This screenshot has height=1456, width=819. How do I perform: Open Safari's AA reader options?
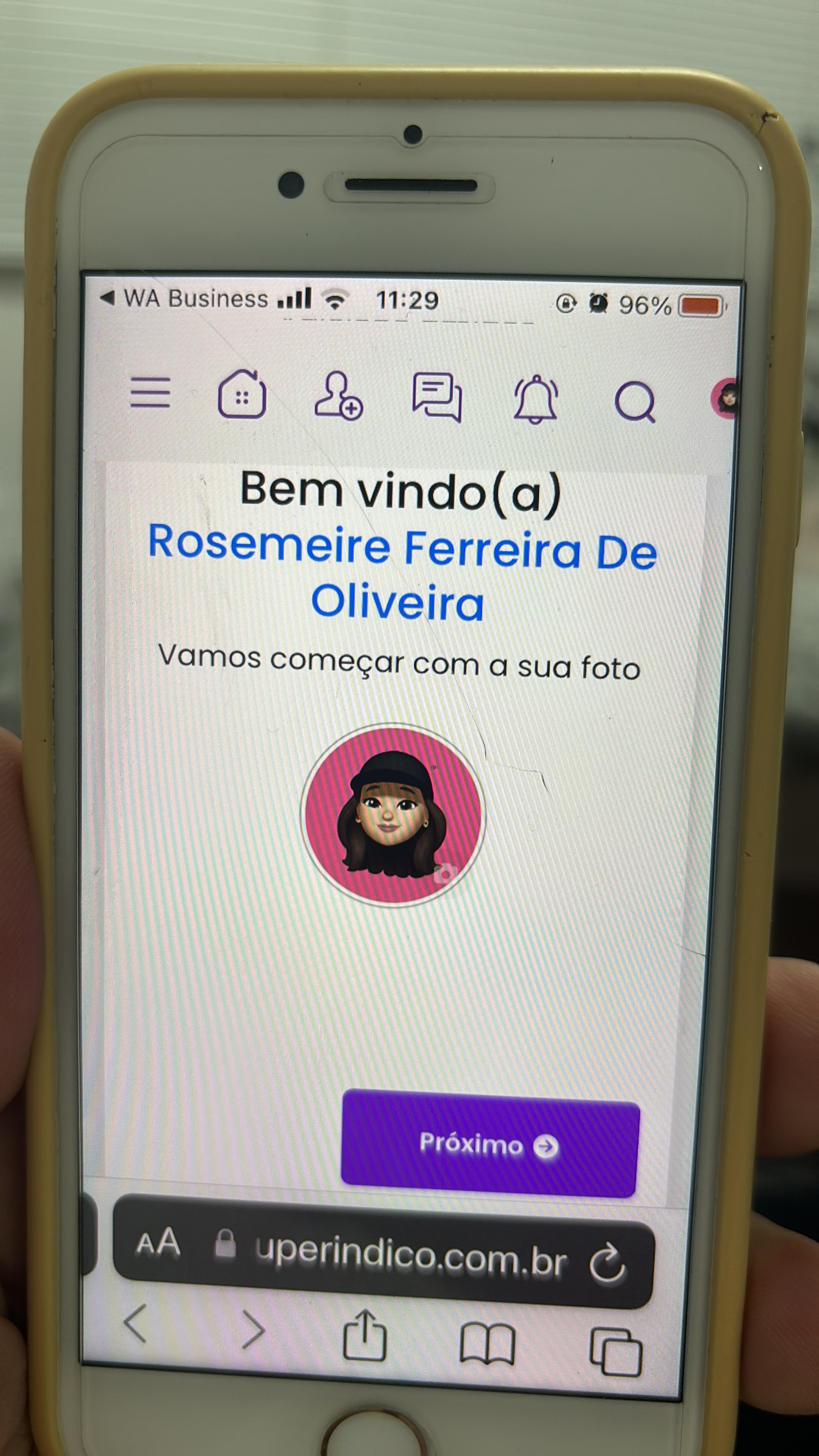coord(158,1244)
